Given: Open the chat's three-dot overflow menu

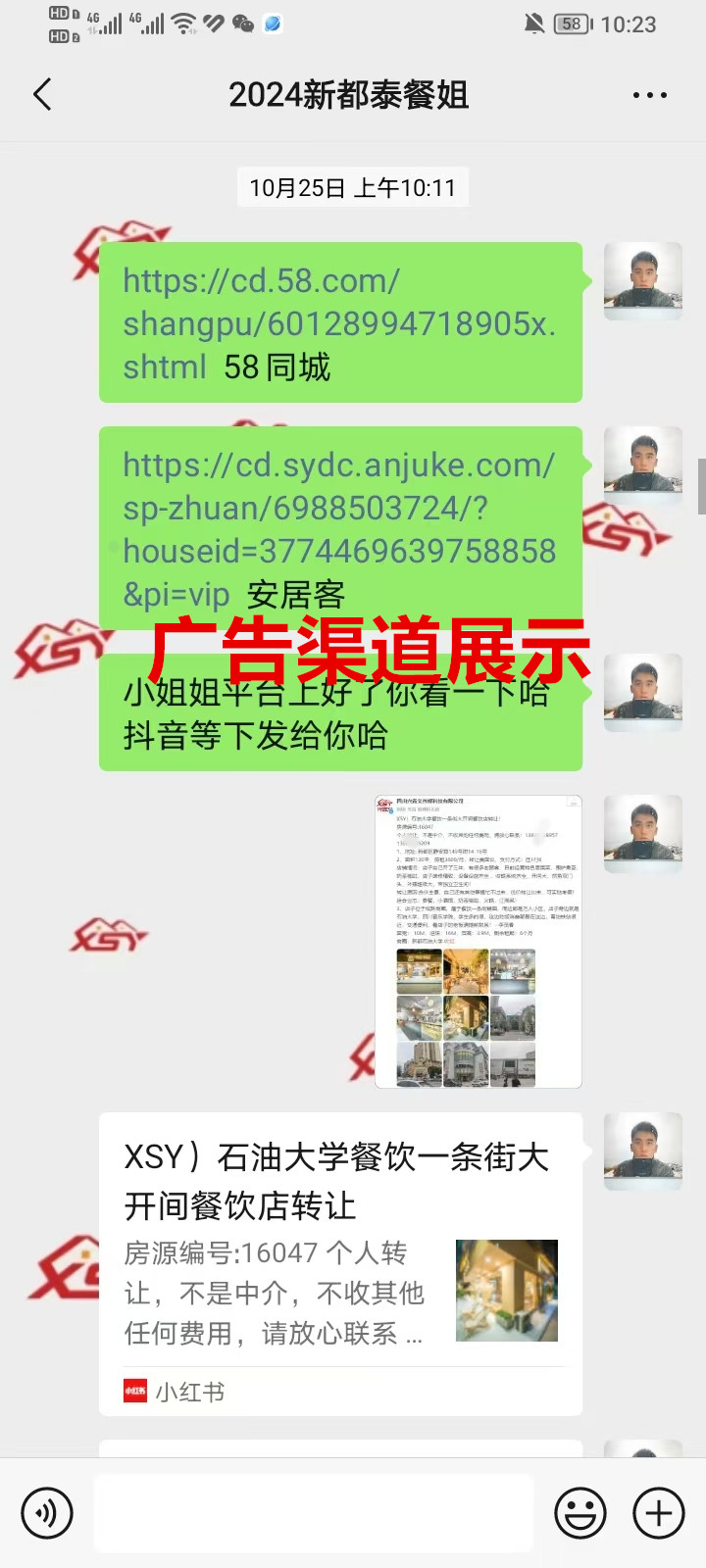Looking at the screenshot, I should (649, 95).
